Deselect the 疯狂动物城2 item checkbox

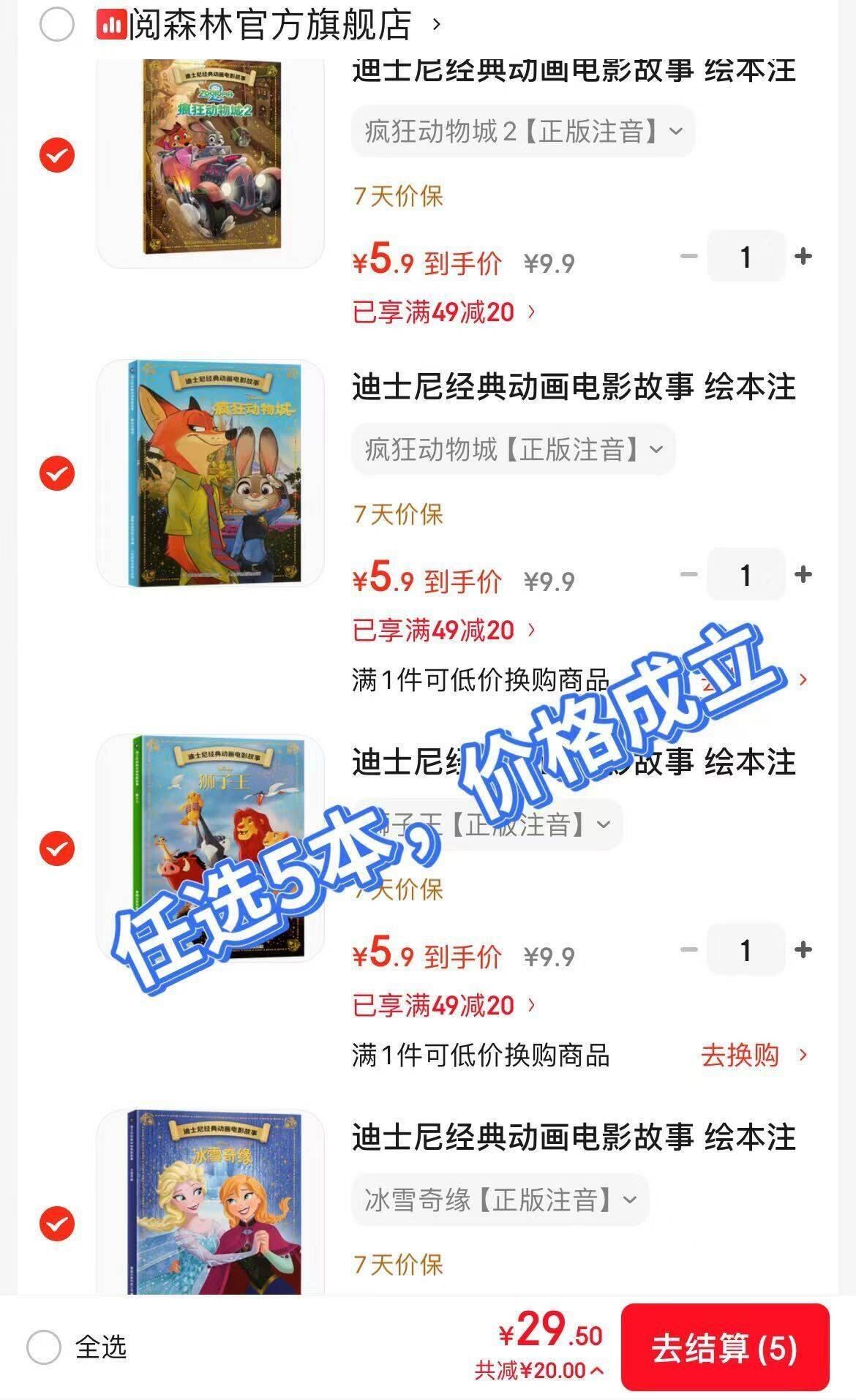56,154
